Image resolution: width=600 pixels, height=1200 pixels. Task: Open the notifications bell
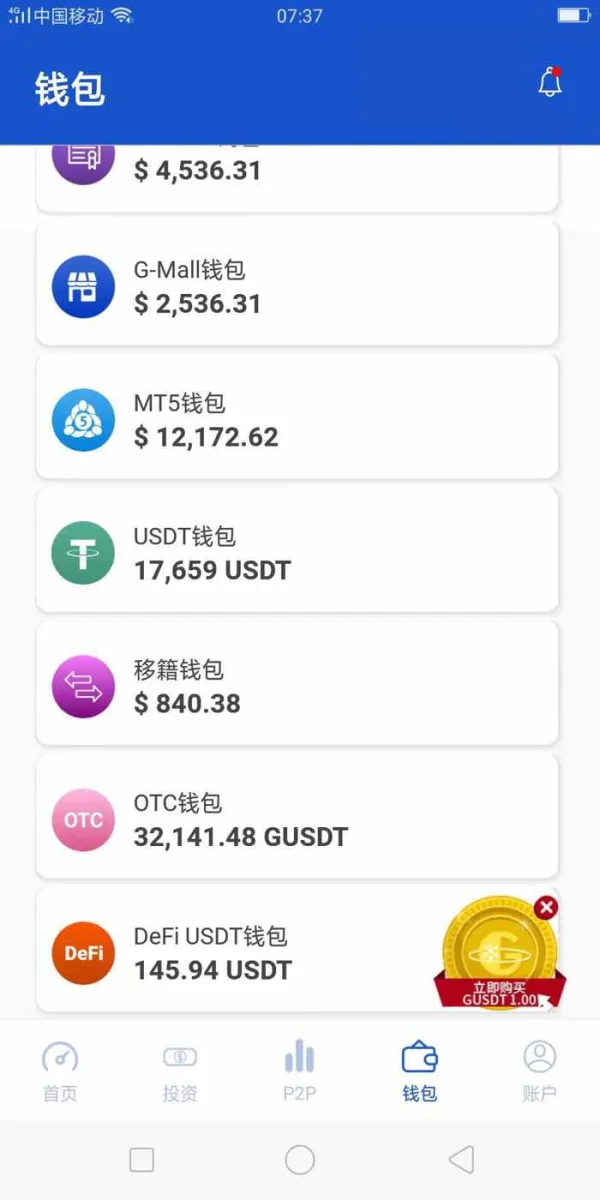point(549,83)
